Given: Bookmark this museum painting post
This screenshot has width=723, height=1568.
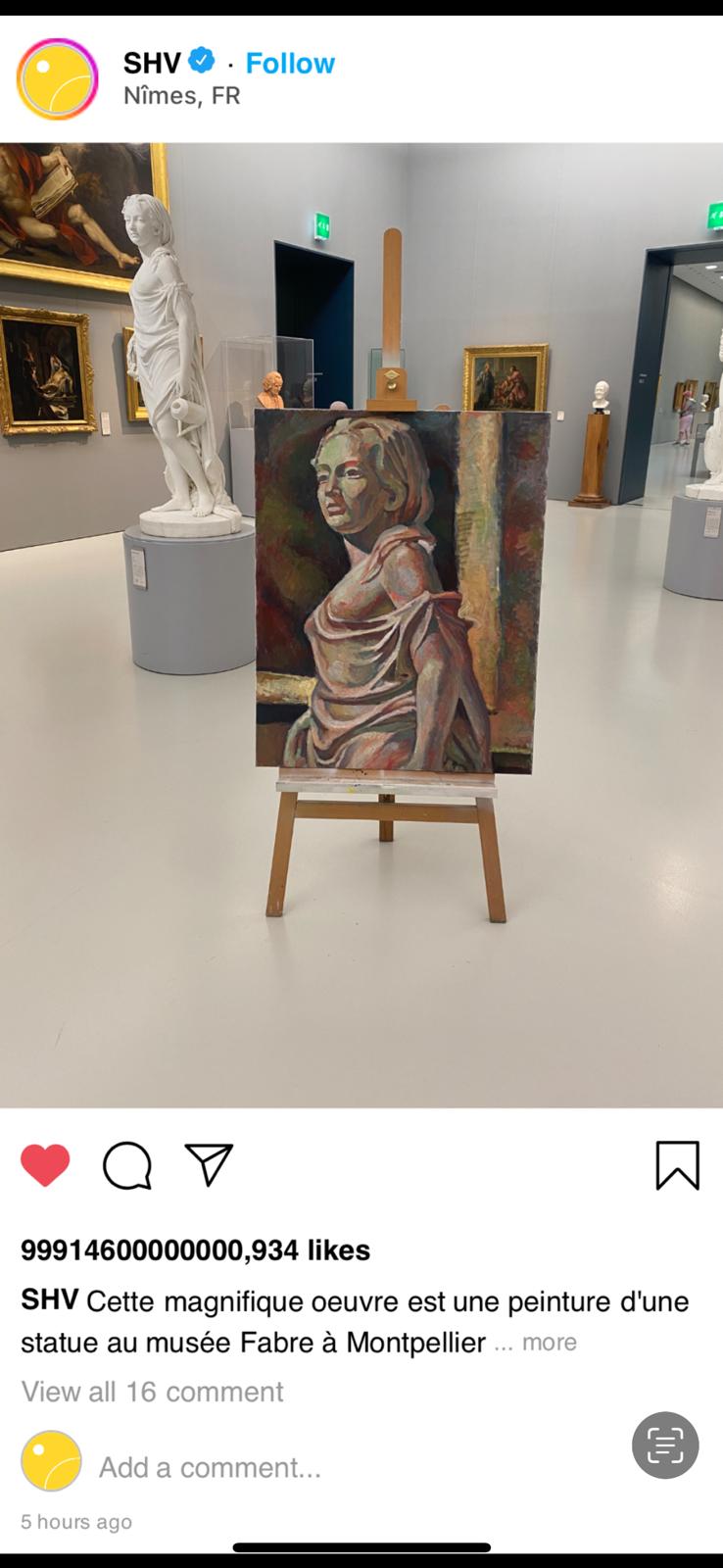Looking at the screenshot, I should tap(677, 1165).
